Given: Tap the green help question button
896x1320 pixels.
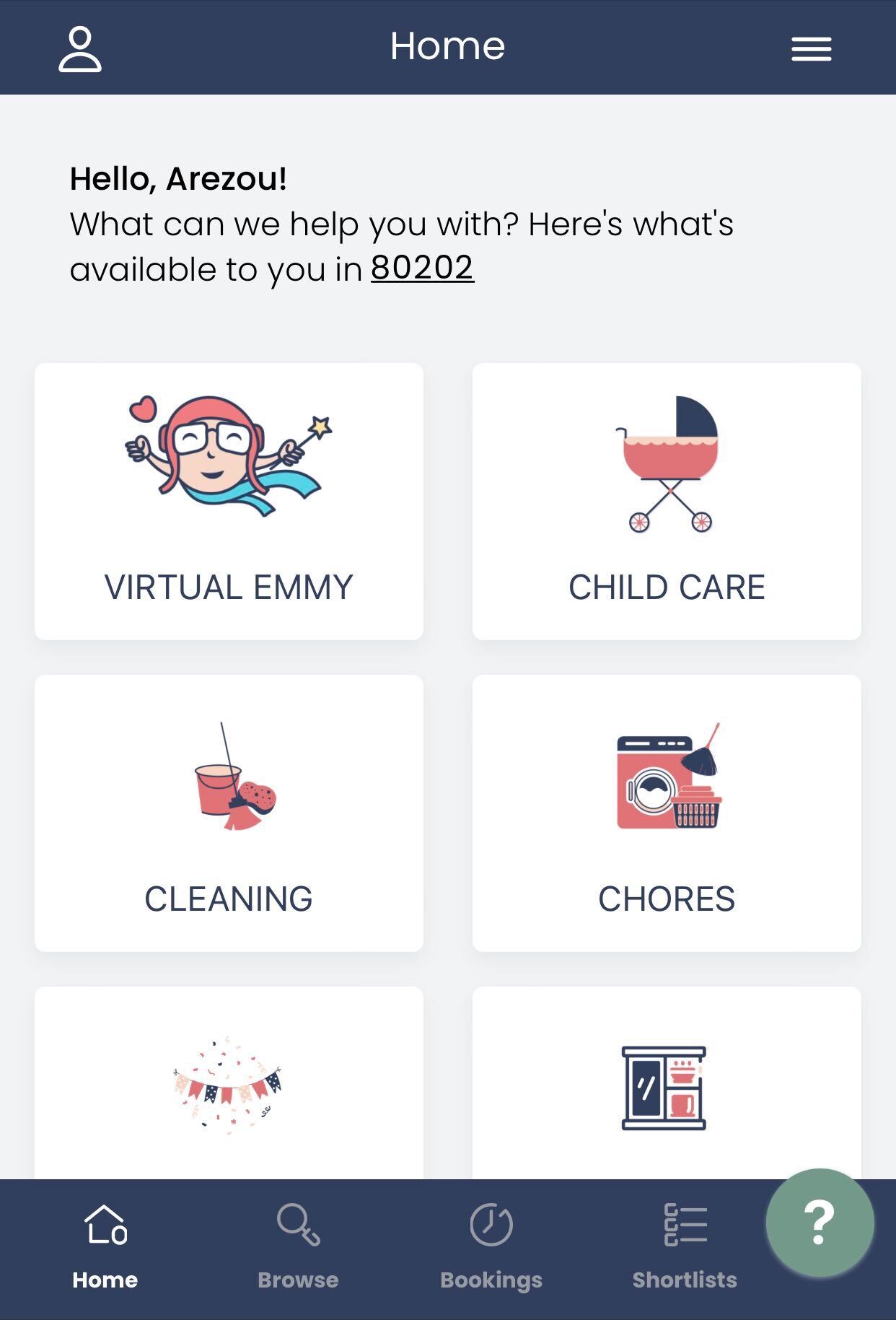Looking at the screenshot, I should (x=820, y=1223).
